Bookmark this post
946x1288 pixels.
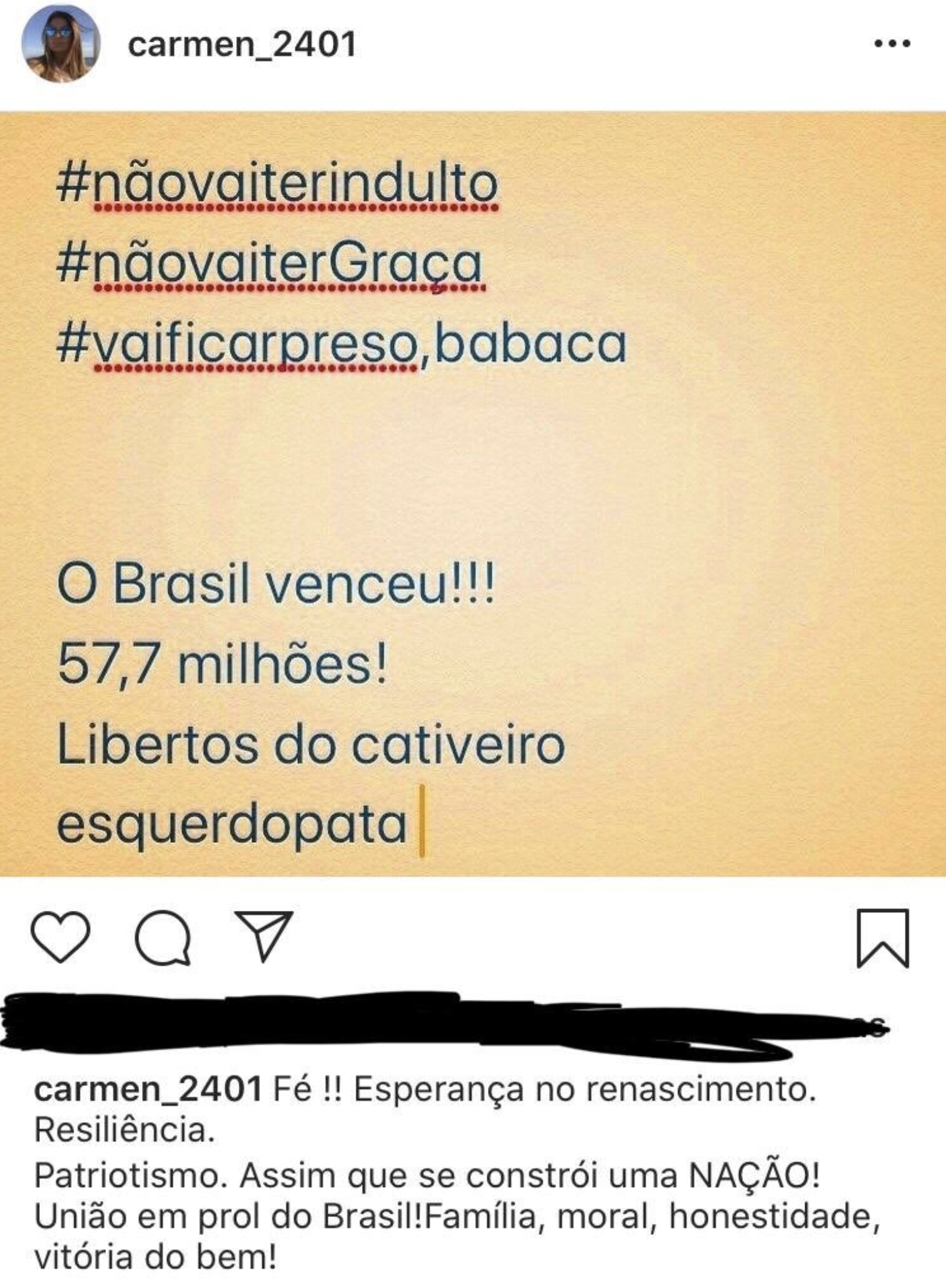click(883, 938)
